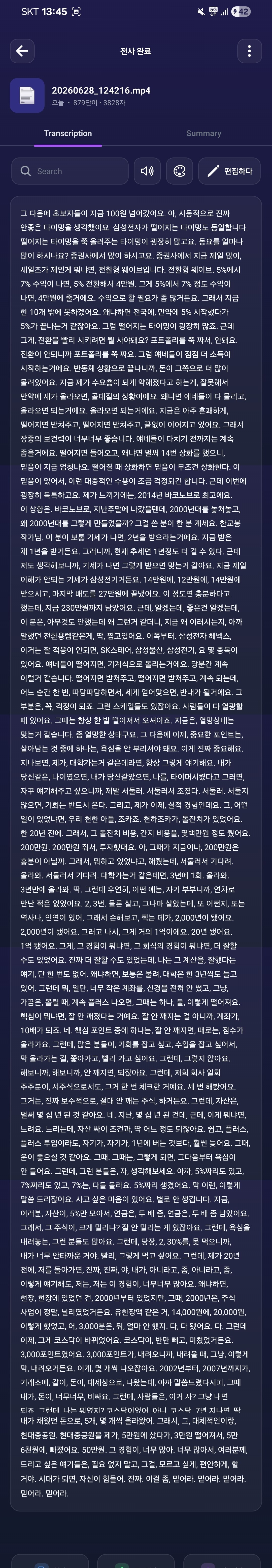Image resolution: width=272 pixels, height=1568 pixels.
Task: Switch to the Summary tab
Action: tap(204, 133)
